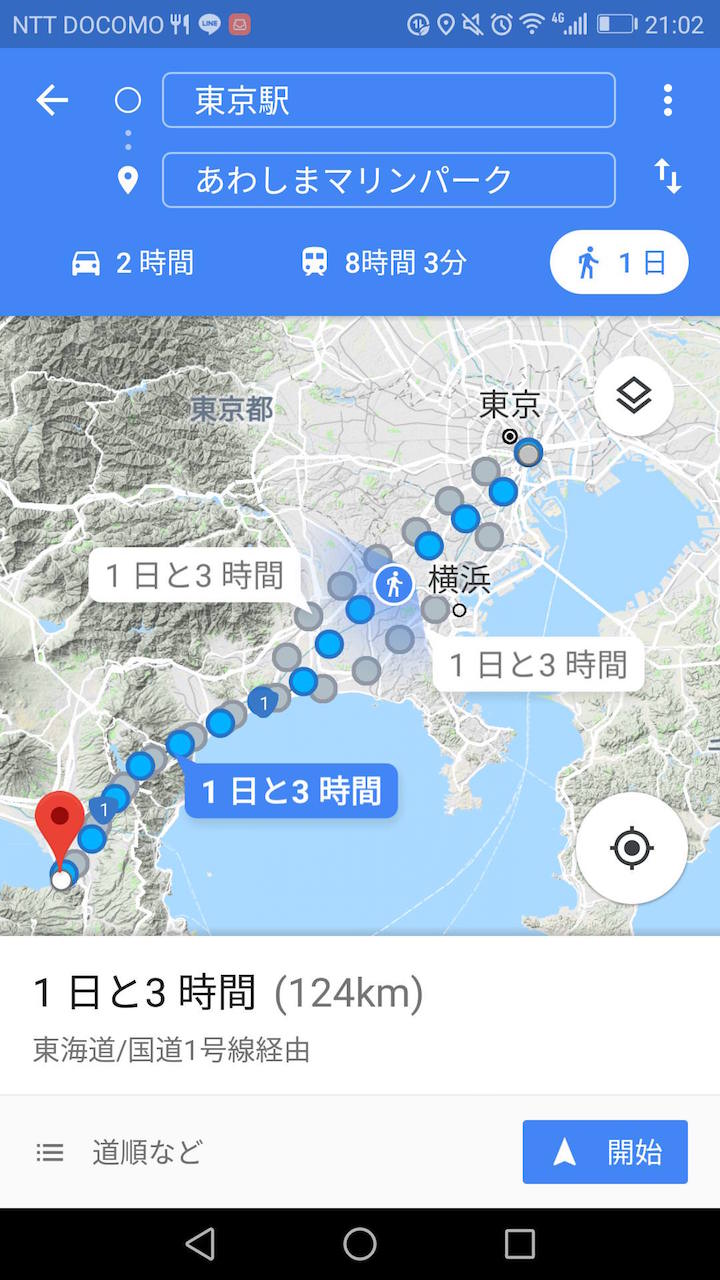Image resolution: width=720 pixels, height=1280 pixels.
Task: Edit the starting point 東京駅
Action: pyautogui.click(x=388, y=100)
